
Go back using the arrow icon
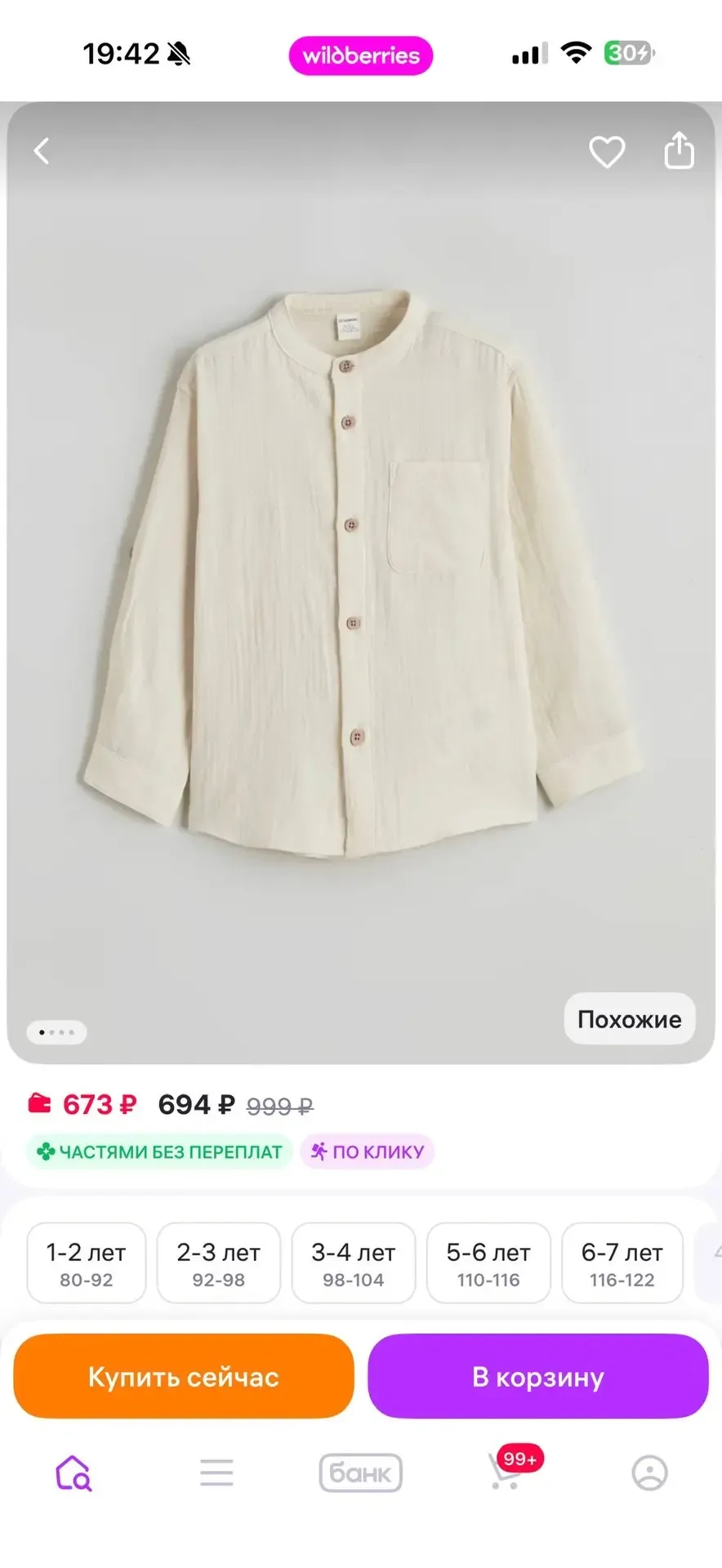tap(42, 151)
